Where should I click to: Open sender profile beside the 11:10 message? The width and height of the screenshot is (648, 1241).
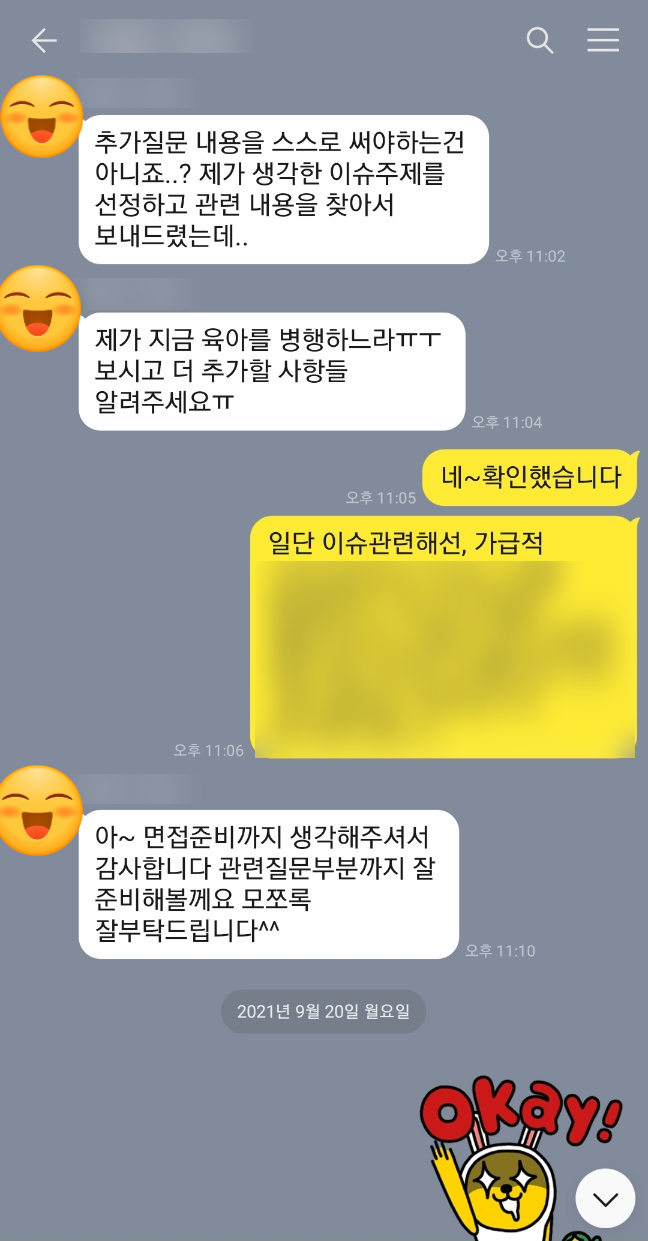(42, 809)
